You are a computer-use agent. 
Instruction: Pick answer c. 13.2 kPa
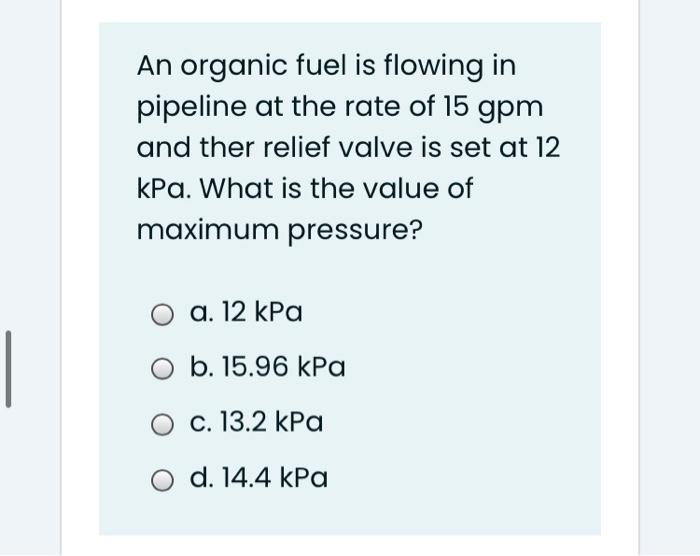[x=163, y=424]
